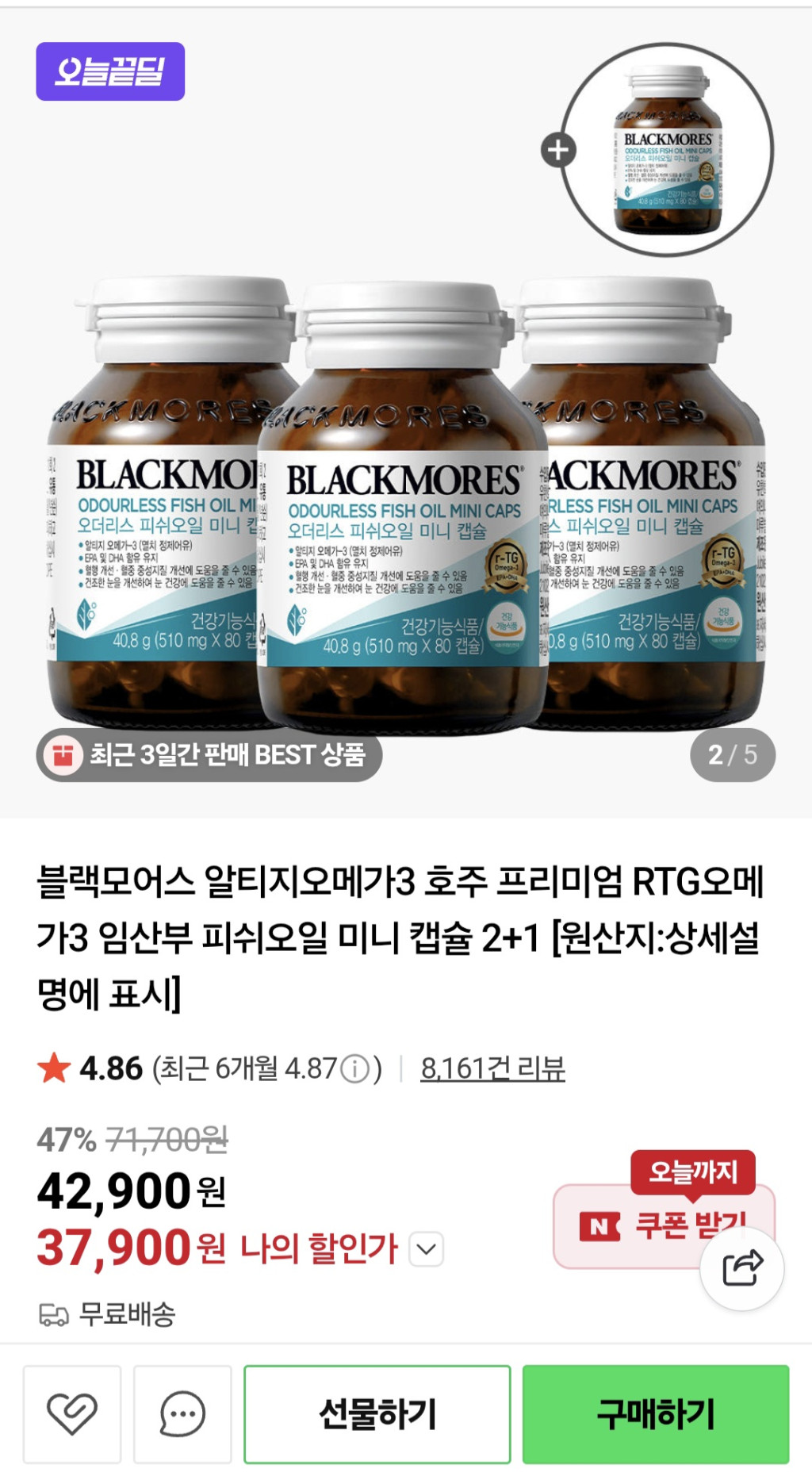Expand the 나의 할인가 dropdown

427,1249
